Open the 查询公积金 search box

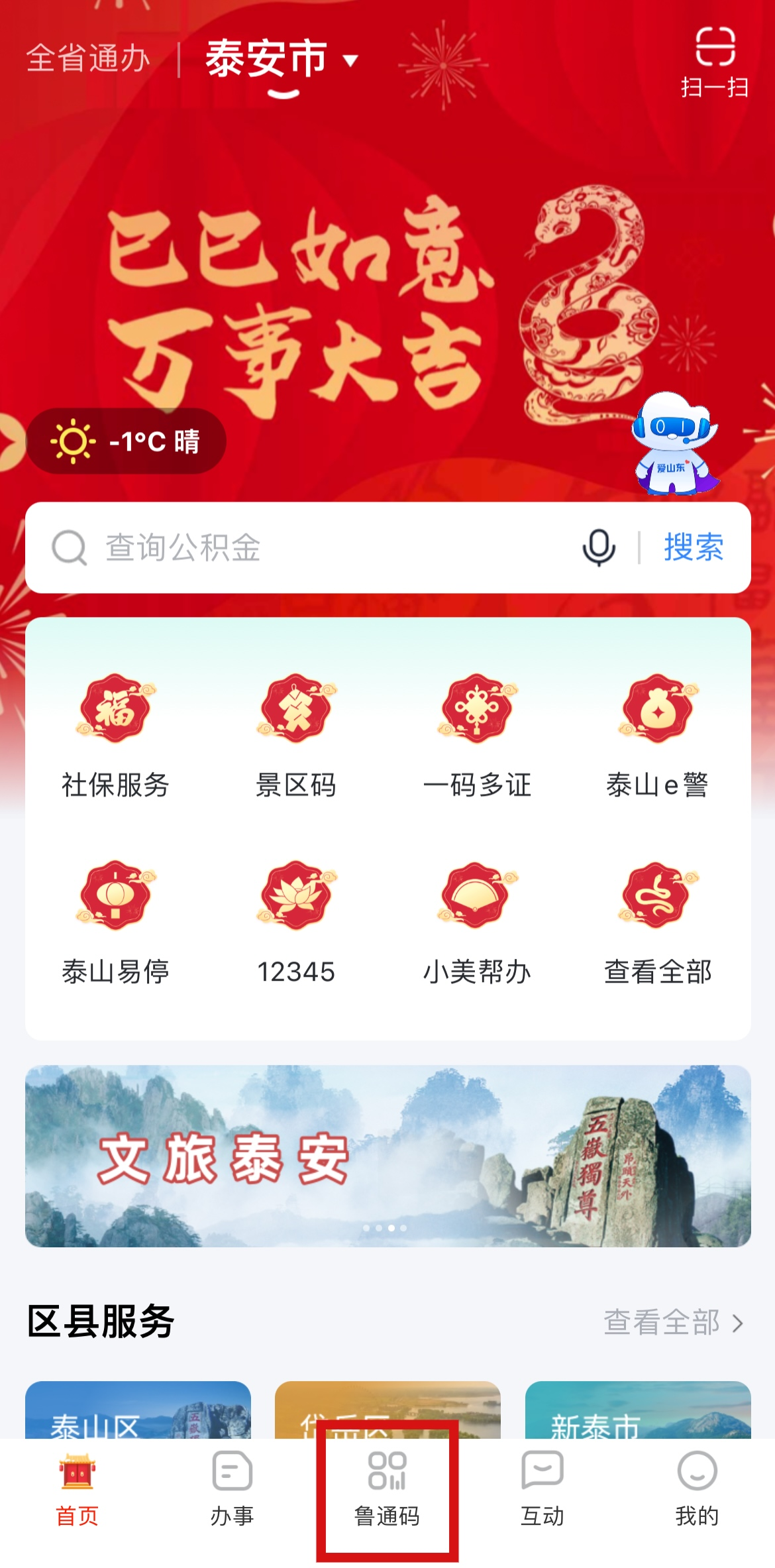pos(318,547)
